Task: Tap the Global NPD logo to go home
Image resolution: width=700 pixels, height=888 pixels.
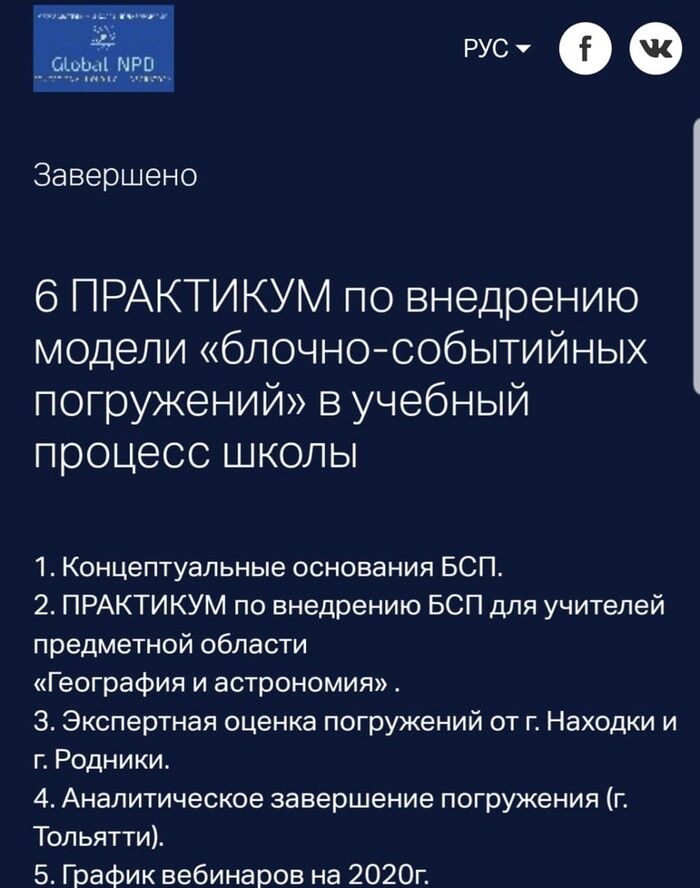Action: pos(103,48)
